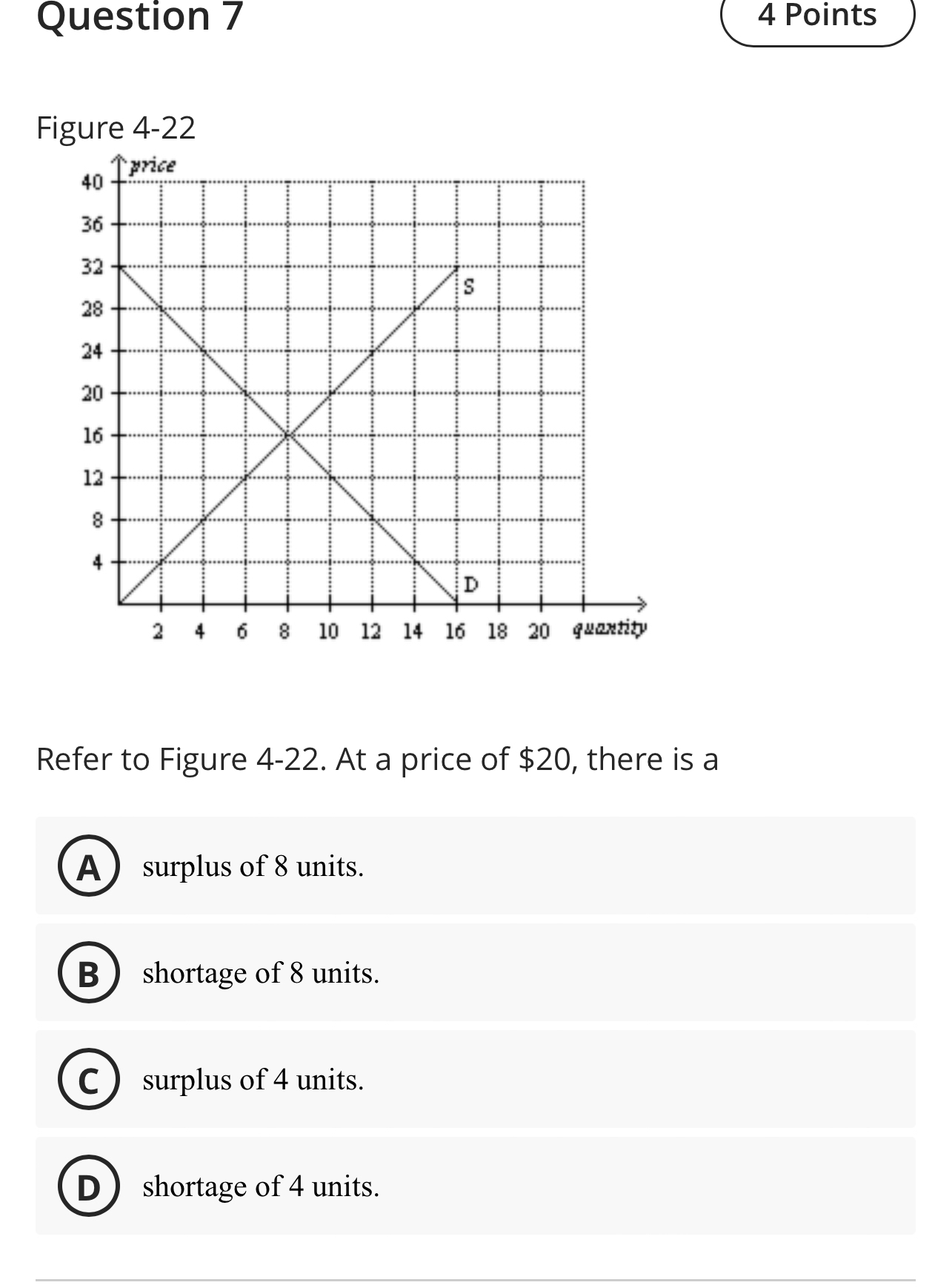The image size is (935, 1288).
Task: Choose the 'shortage of 8 units' answer
Action: (x=261, y=974)
